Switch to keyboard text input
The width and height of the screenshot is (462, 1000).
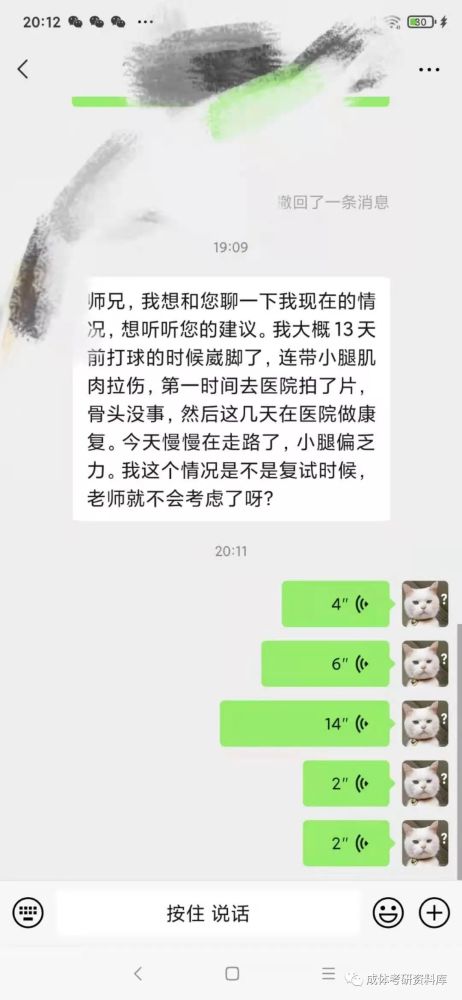[x=28, y=913]
